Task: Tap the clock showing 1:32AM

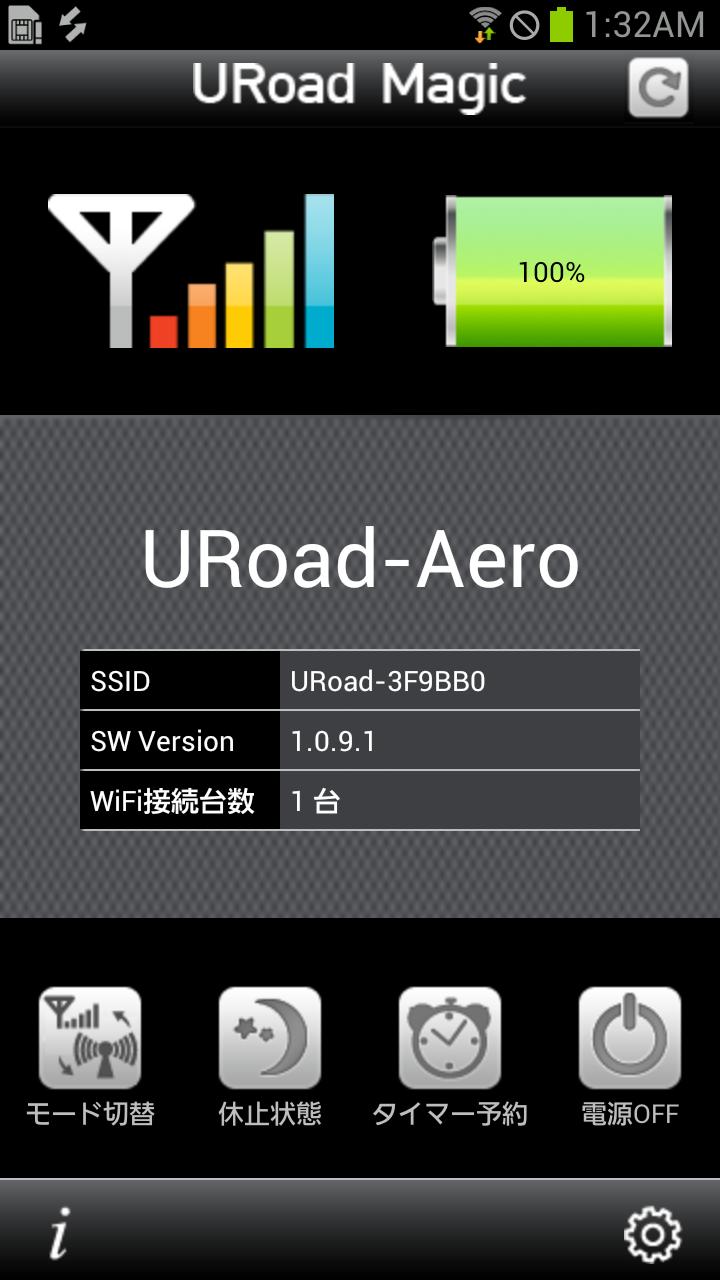Action: pyautogui.click(x=645, y=22)
